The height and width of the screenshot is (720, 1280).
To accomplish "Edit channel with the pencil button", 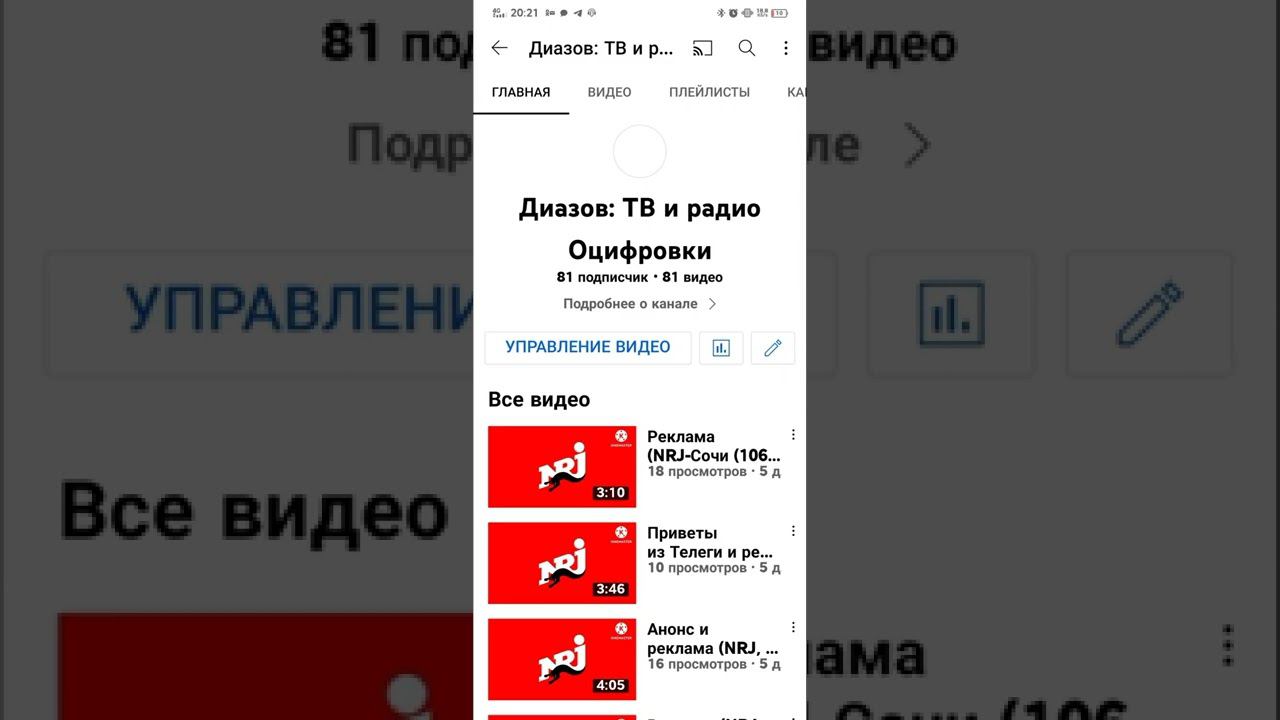I will coord(773,348).
